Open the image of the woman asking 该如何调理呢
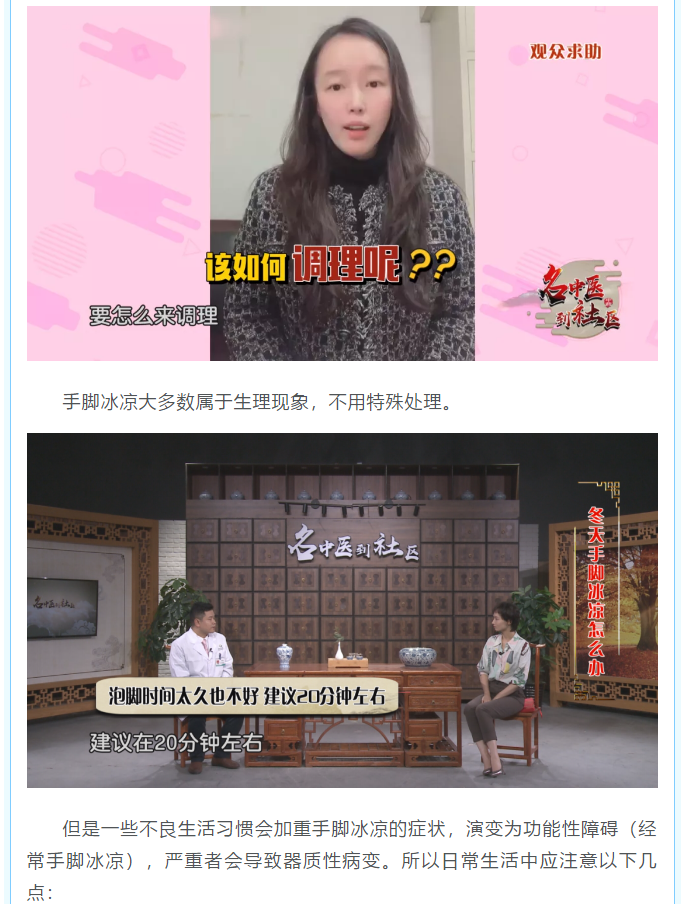 342,183
